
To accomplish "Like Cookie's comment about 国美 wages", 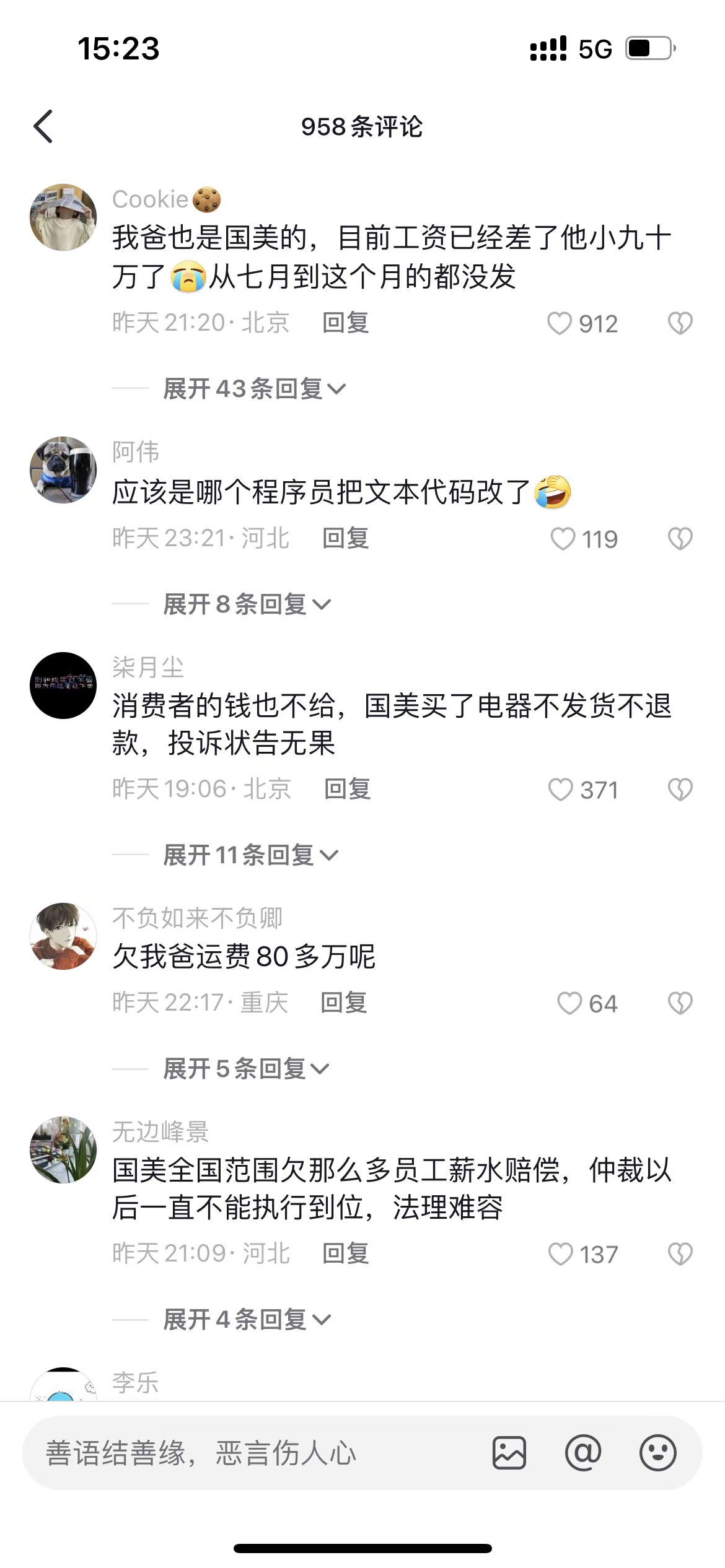I will [560, 323].
